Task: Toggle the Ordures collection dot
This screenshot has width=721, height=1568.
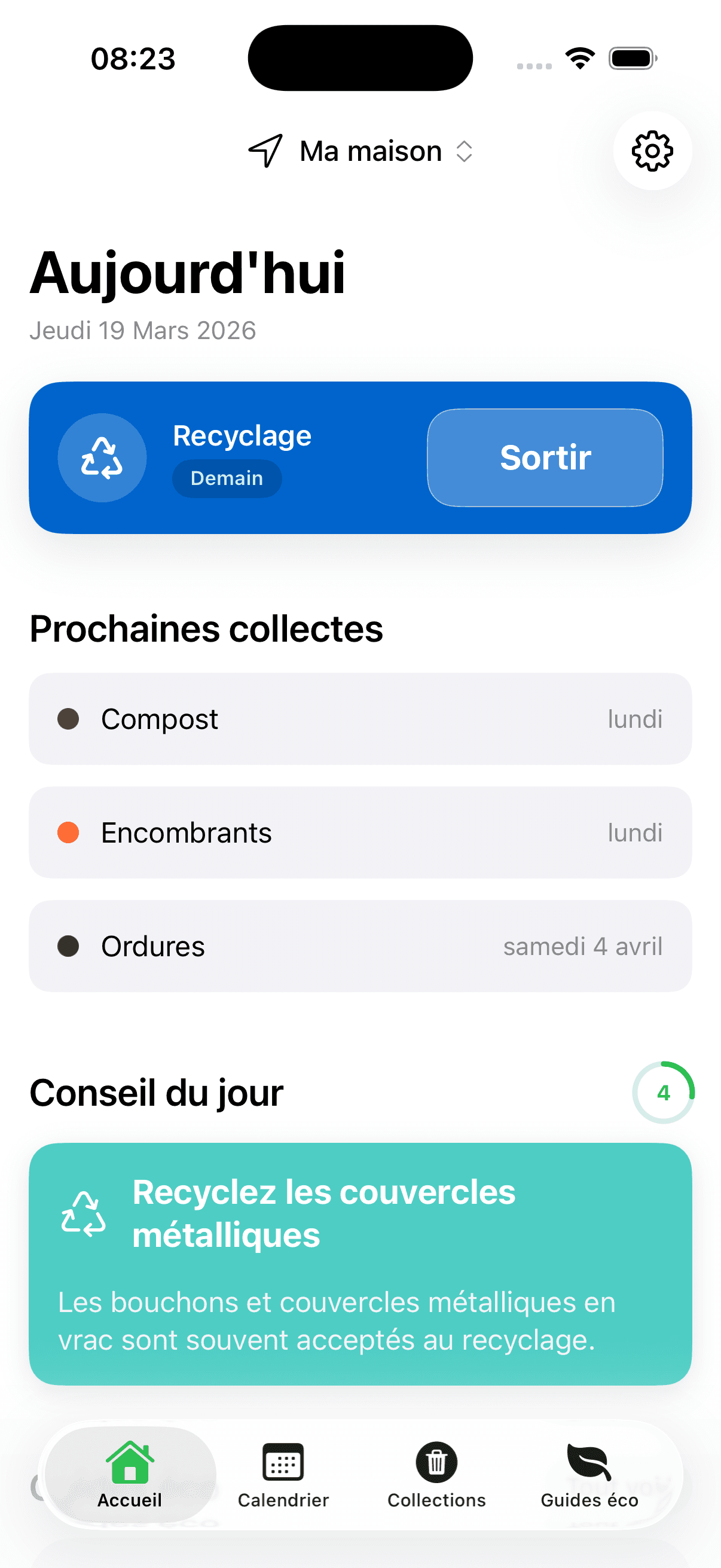Action: 68,946
